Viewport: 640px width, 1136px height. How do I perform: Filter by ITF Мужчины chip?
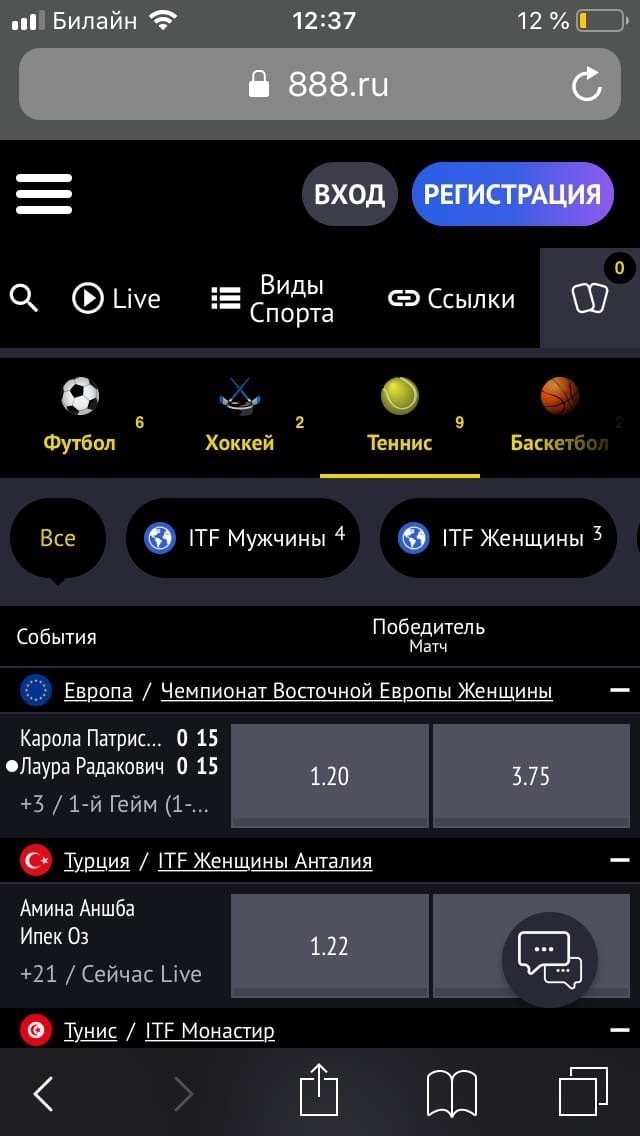click(243, 538)
